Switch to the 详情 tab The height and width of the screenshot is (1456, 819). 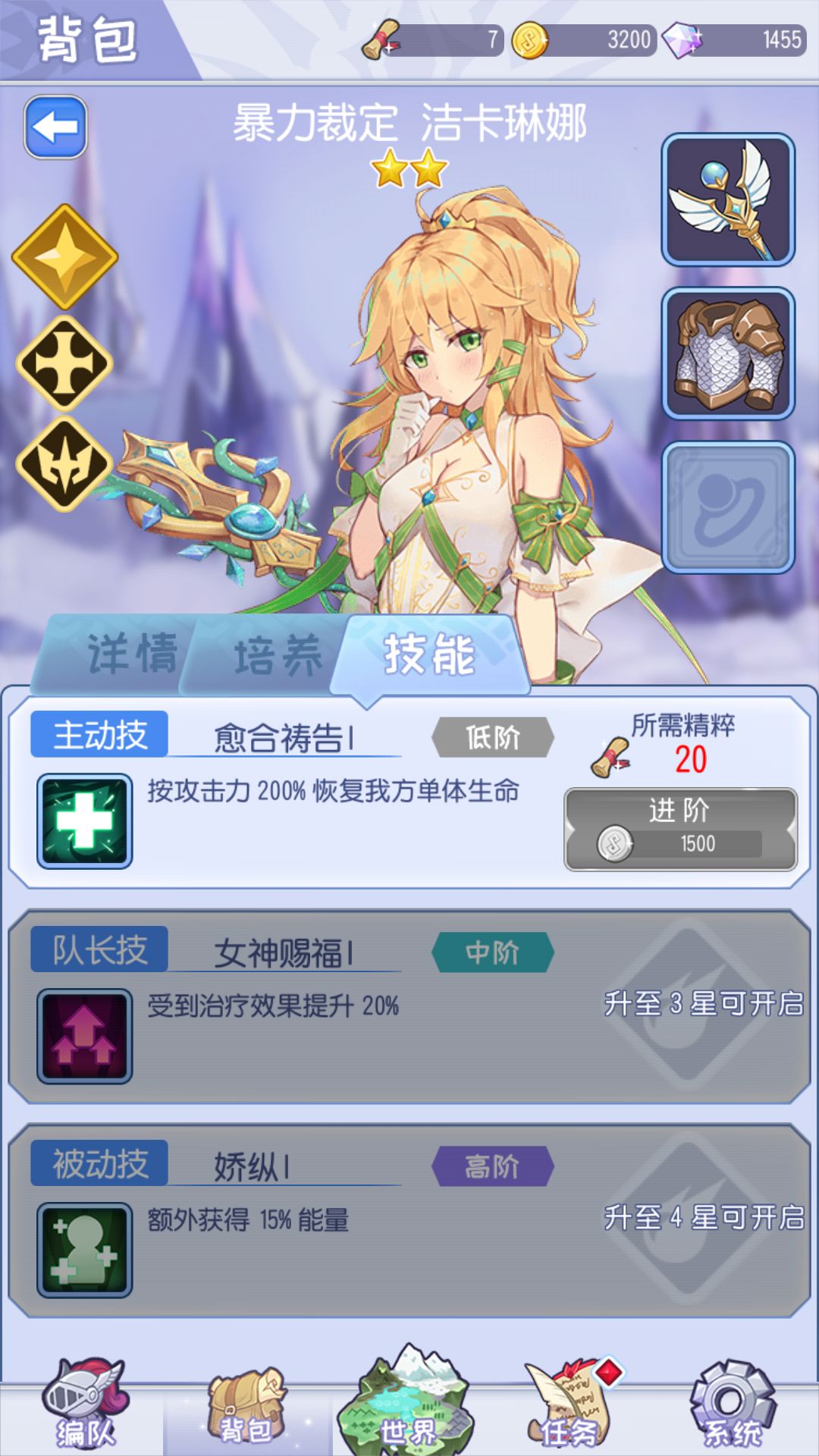133,652
